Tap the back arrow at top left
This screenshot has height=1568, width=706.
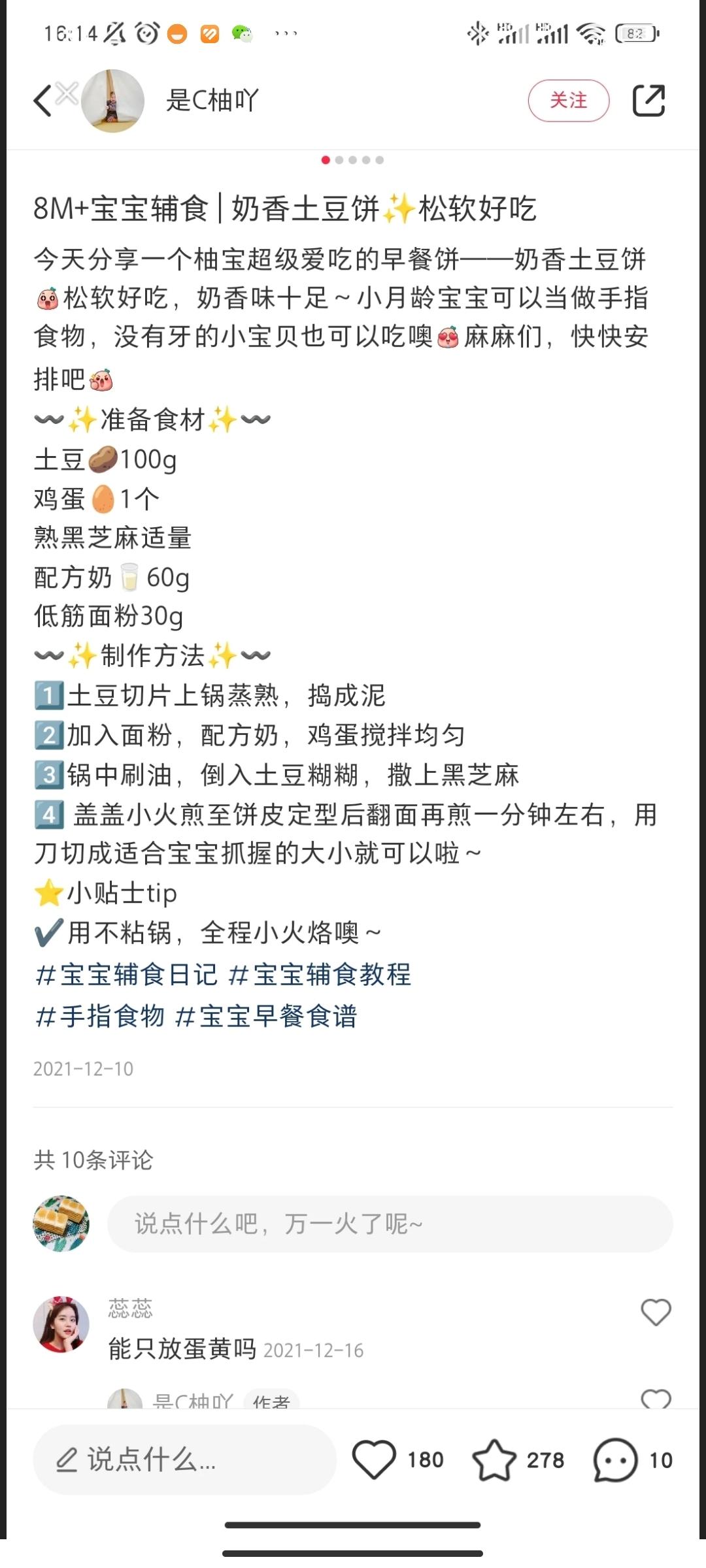(x=41, y=99)
